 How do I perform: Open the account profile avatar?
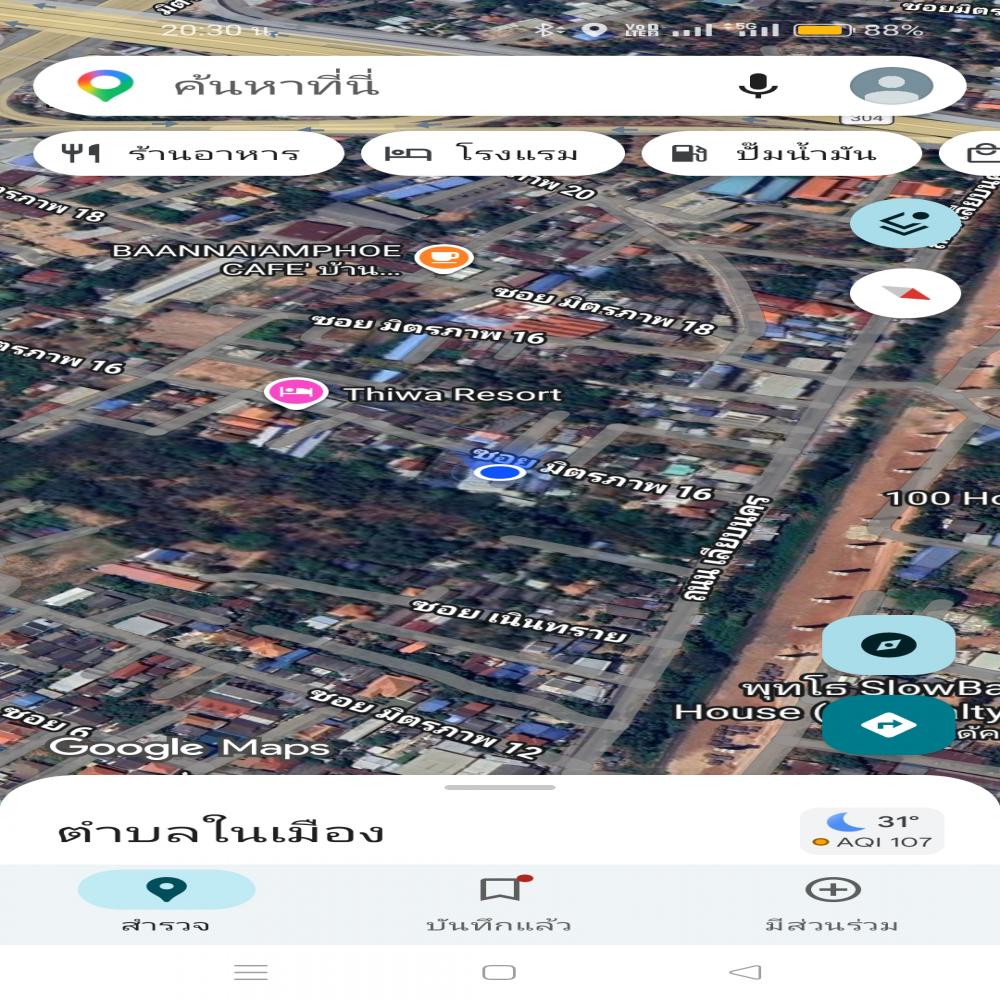click(x=891, y=86)
